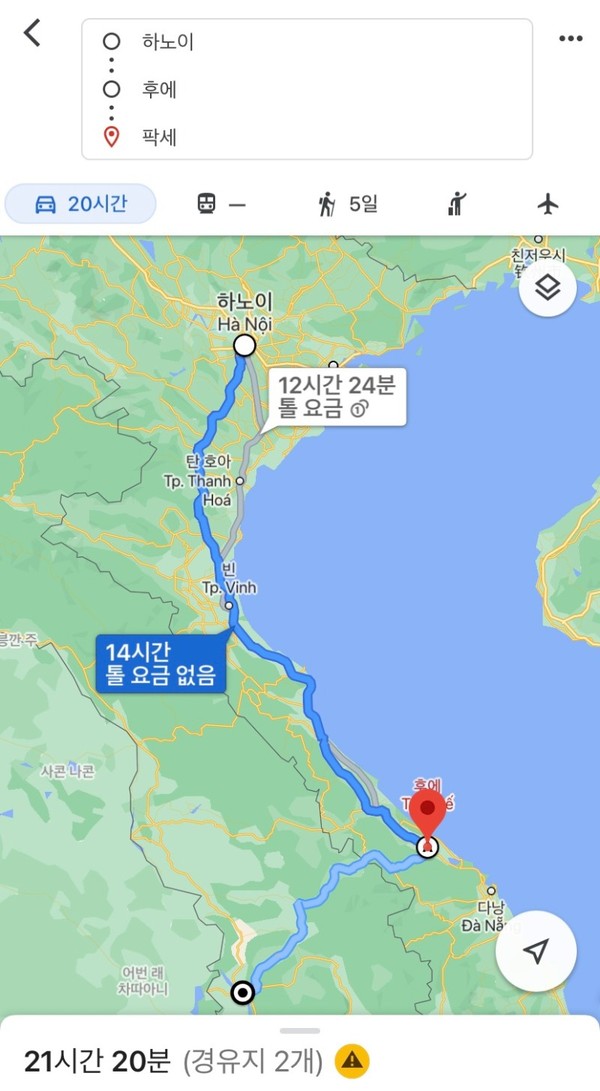Image resolution: width=600 pixels, height=1091 pixels.
Task: Switch to the walking tab showing 5일
Action: point(347,204)
